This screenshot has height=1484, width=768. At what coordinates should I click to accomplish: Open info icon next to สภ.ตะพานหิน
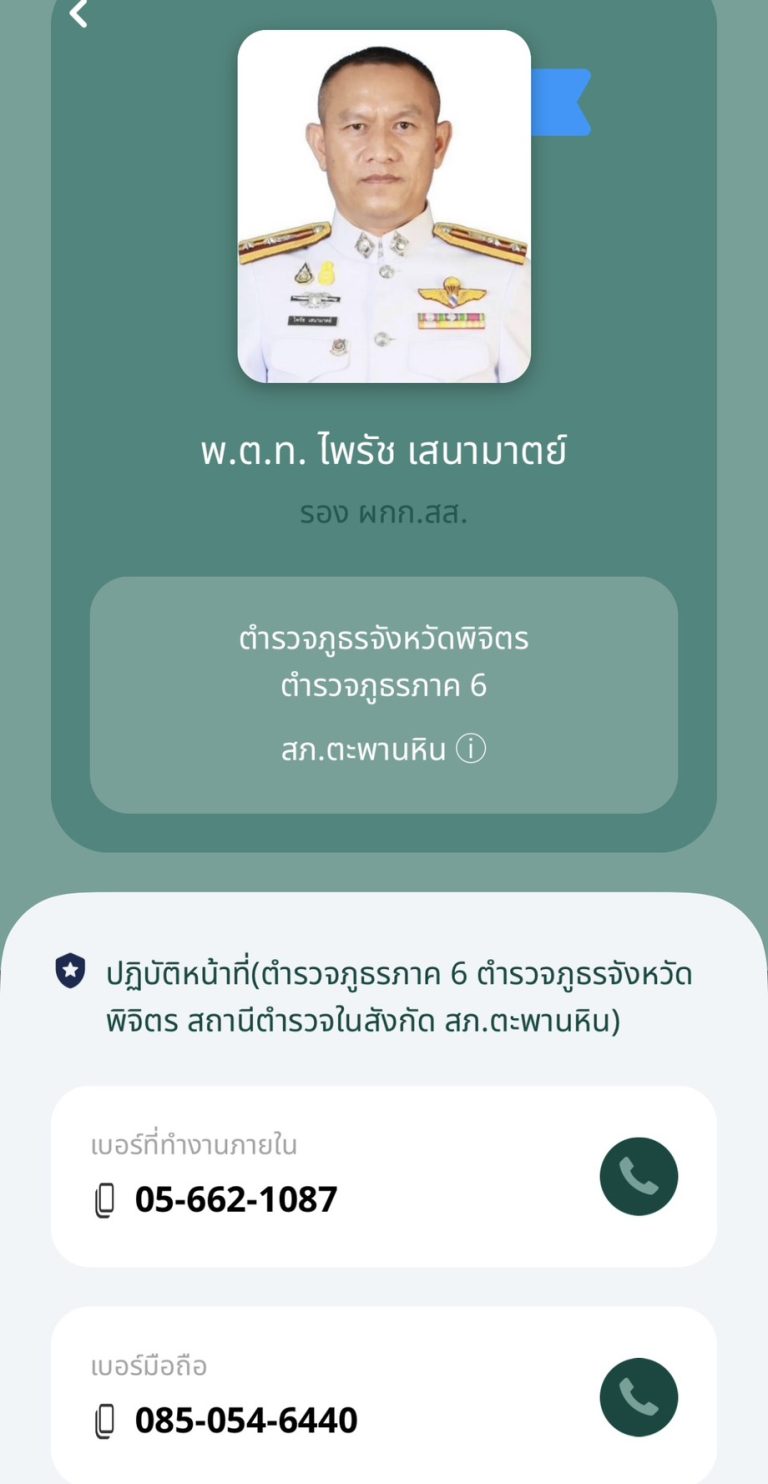pyautogui.click(x=471, y=749)
